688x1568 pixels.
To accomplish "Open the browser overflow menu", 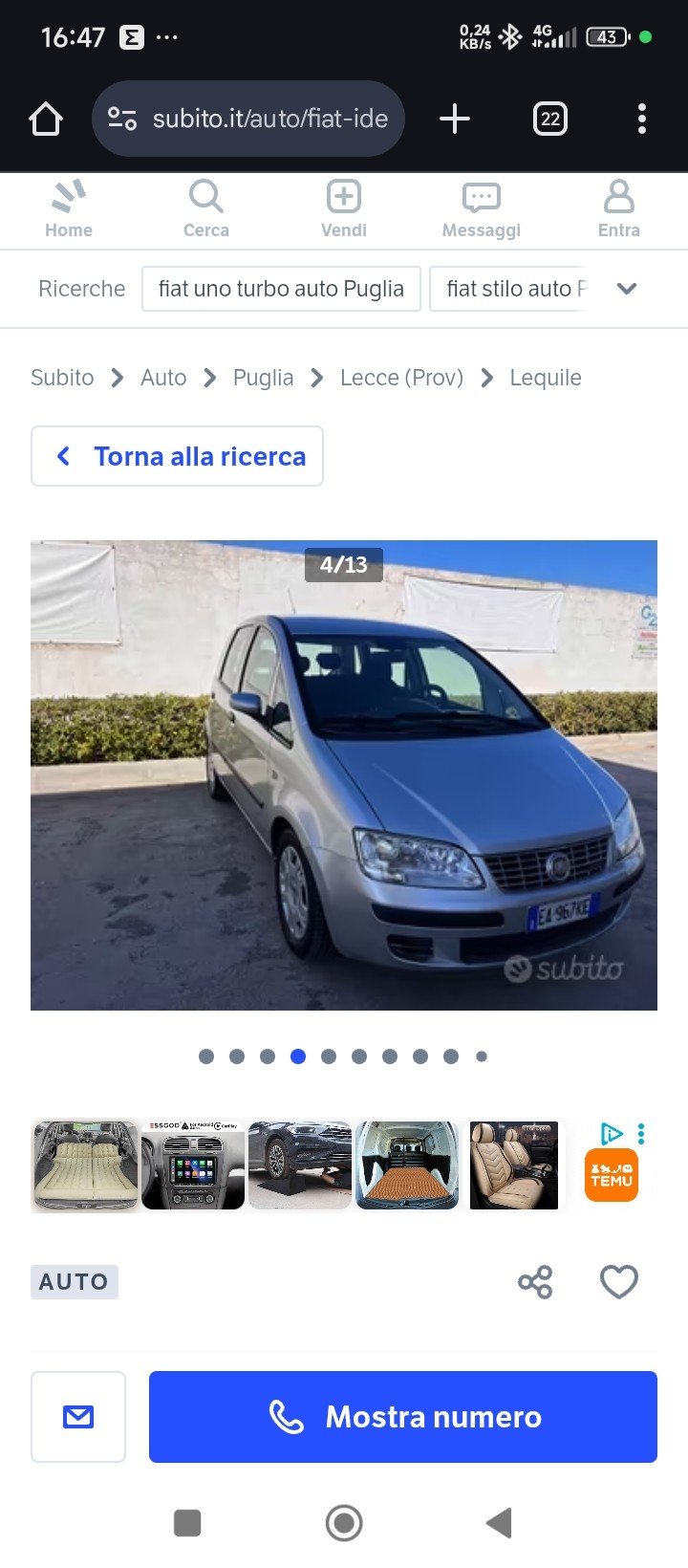I will [641, 119].
